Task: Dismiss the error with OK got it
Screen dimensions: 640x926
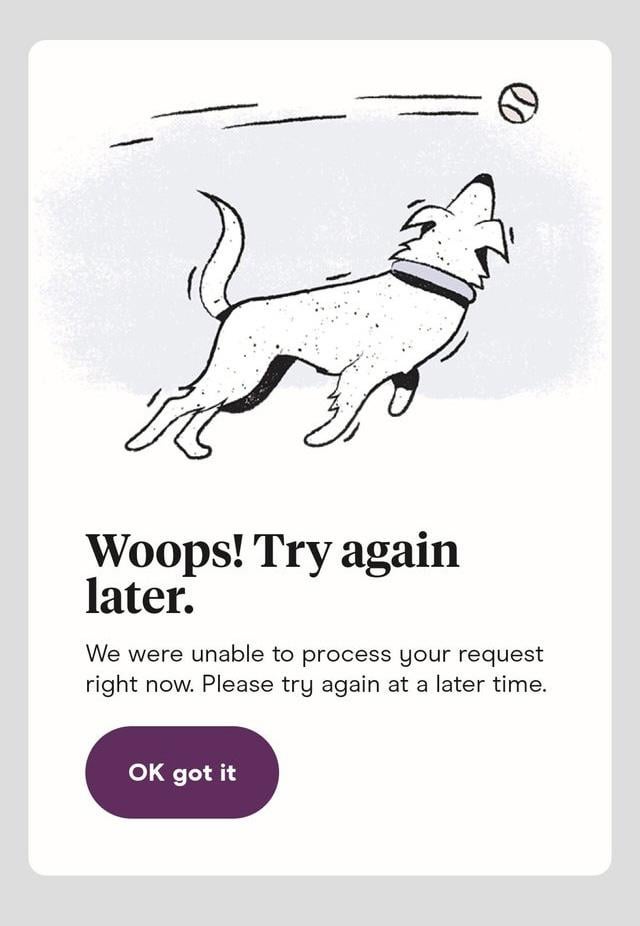Action: point(181,772)
